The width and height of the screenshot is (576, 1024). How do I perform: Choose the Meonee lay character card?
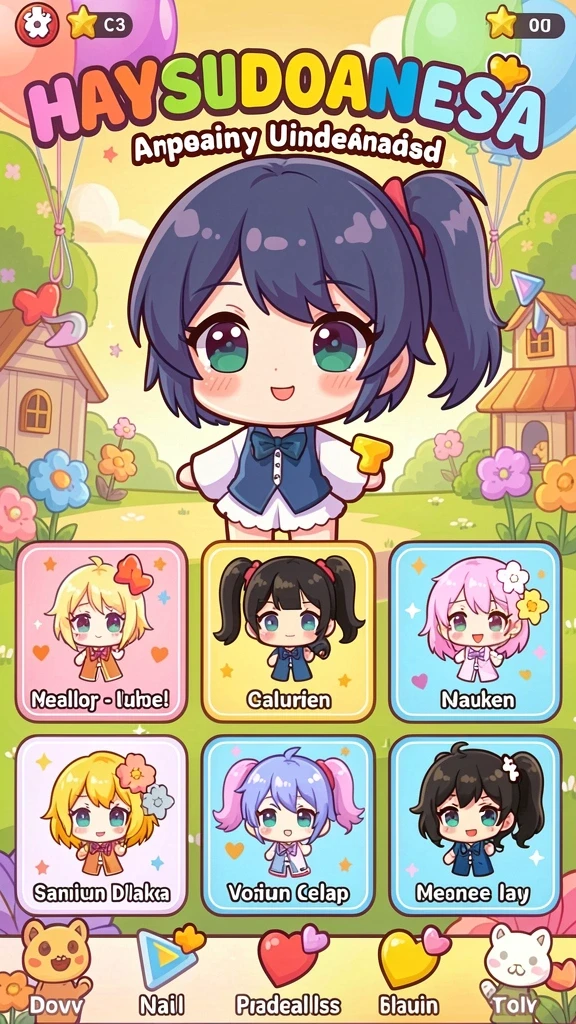(x=475, y=825)
